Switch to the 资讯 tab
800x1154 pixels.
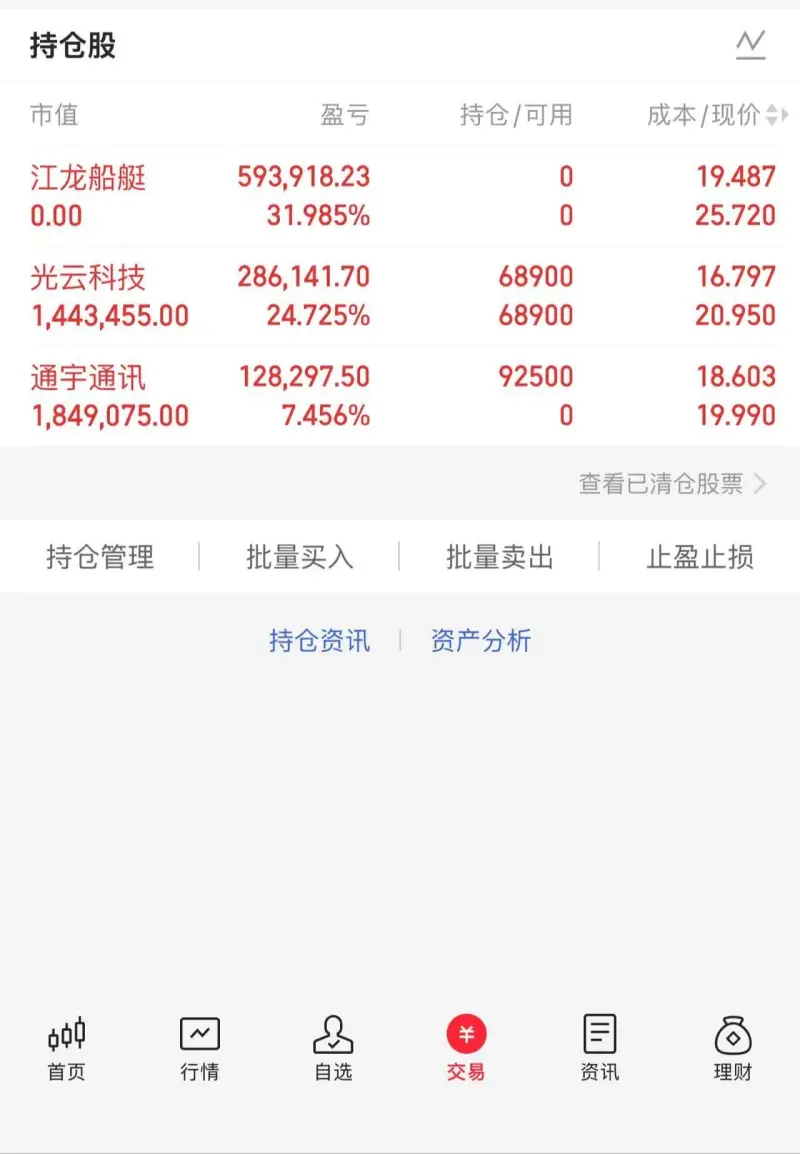point(600,1048)
